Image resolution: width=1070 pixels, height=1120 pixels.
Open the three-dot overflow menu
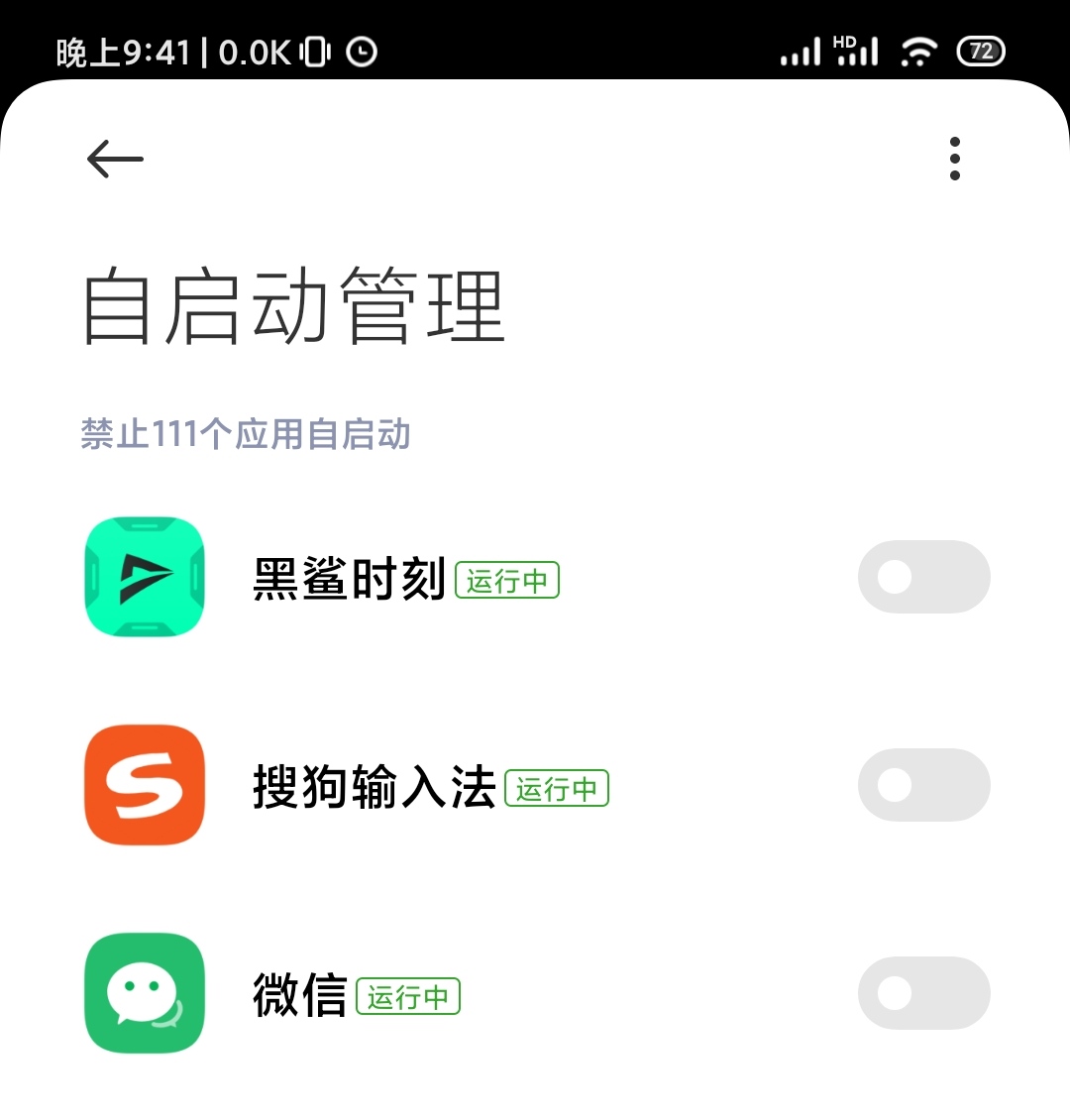coord(954,159)
